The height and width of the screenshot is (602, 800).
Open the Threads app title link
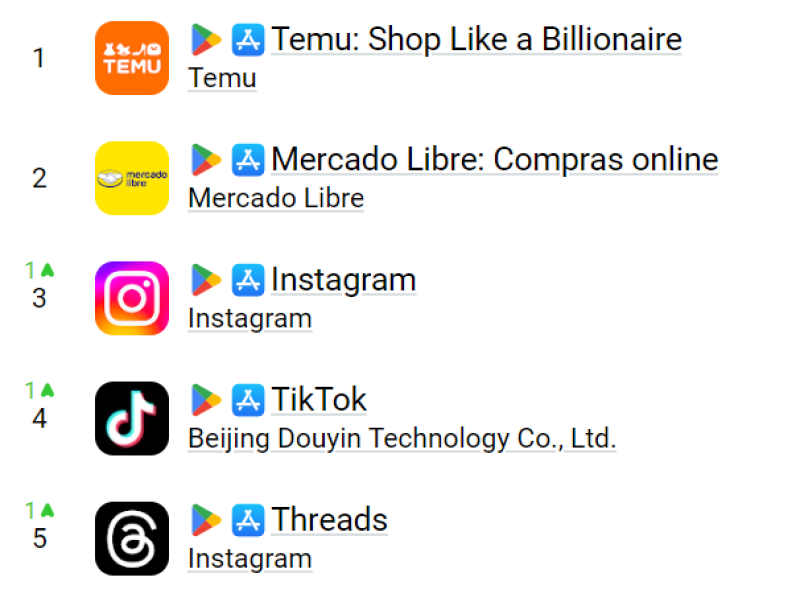[x=329, y=520]
